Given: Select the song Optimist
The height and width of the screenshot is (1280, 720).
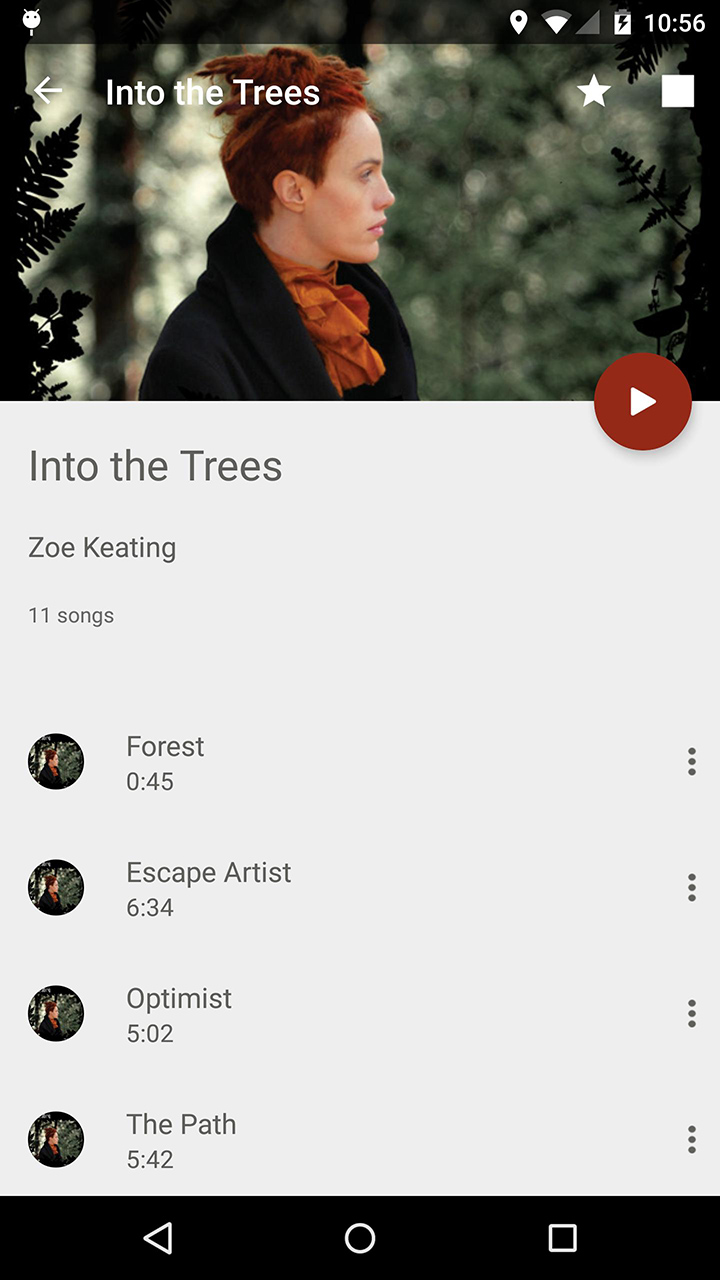Looking at the screenshot, I should click(360, 1014).
